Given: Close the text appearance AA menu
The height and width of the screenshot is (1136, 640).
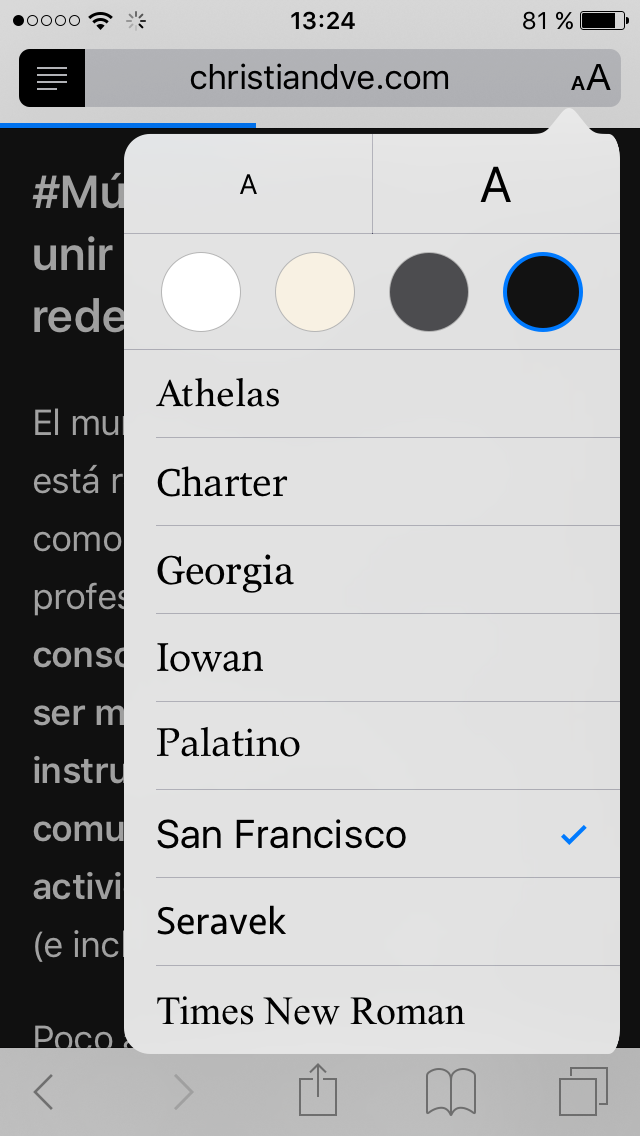Looking at the screenshot, I should 590,78.
